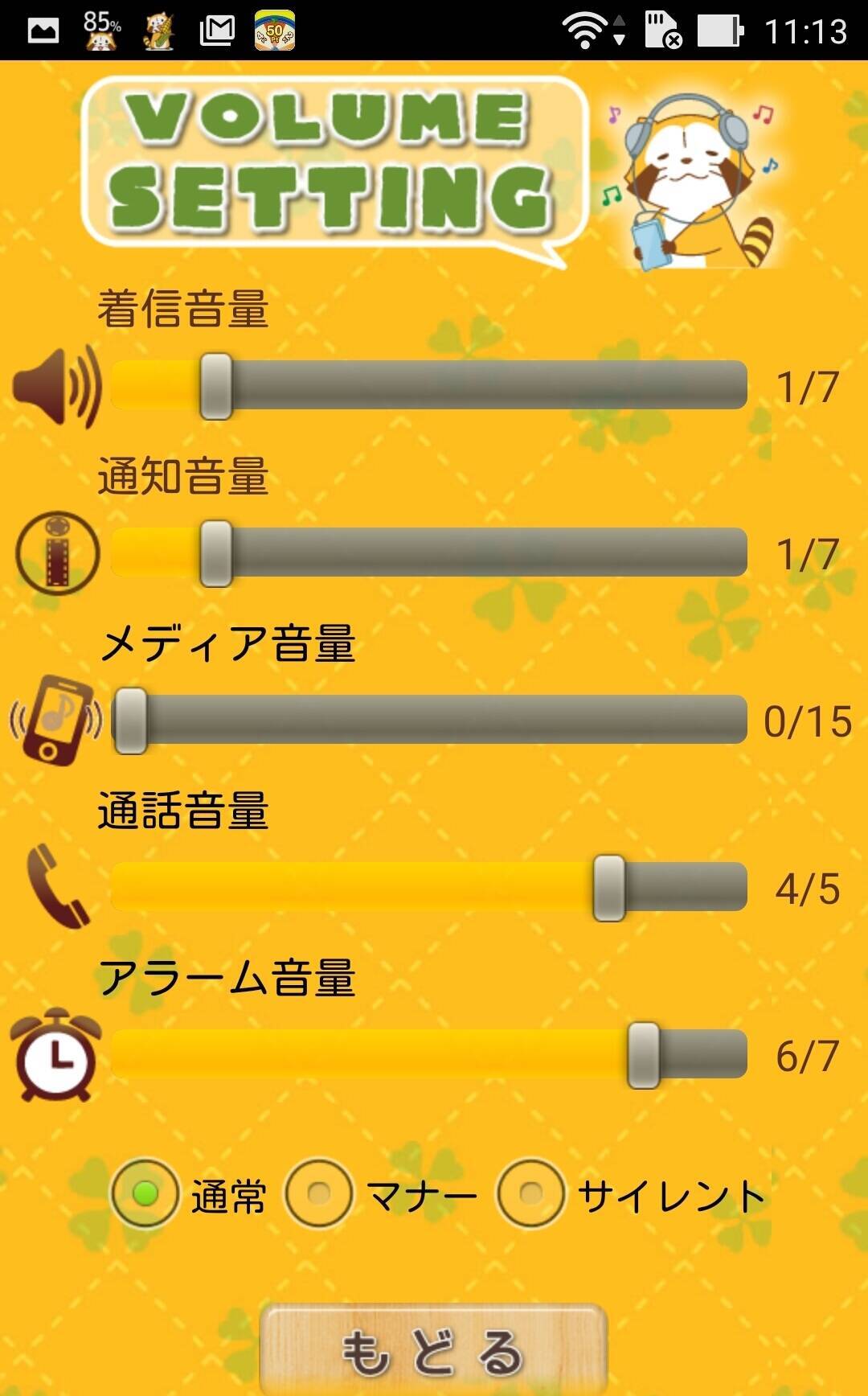Set the メディア音量 media volume slider
This screenshot has width=868, height=1396.
[x=429, y=721]
